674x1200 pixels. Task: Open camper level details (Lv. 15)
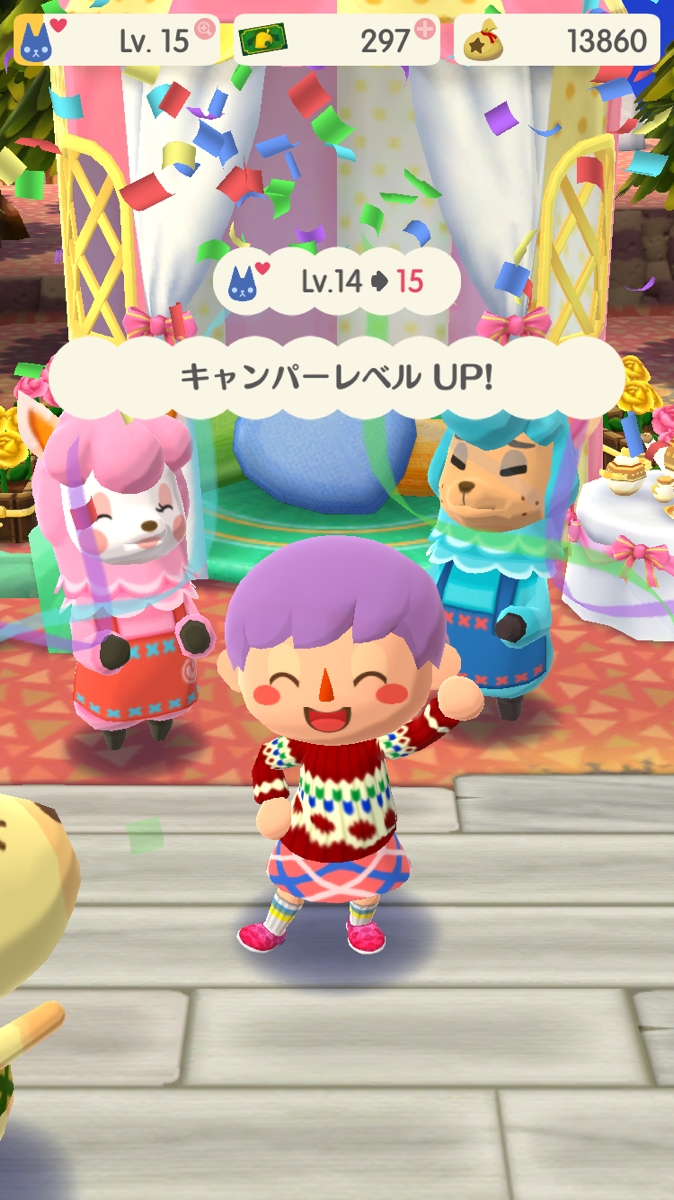(117, 40)
